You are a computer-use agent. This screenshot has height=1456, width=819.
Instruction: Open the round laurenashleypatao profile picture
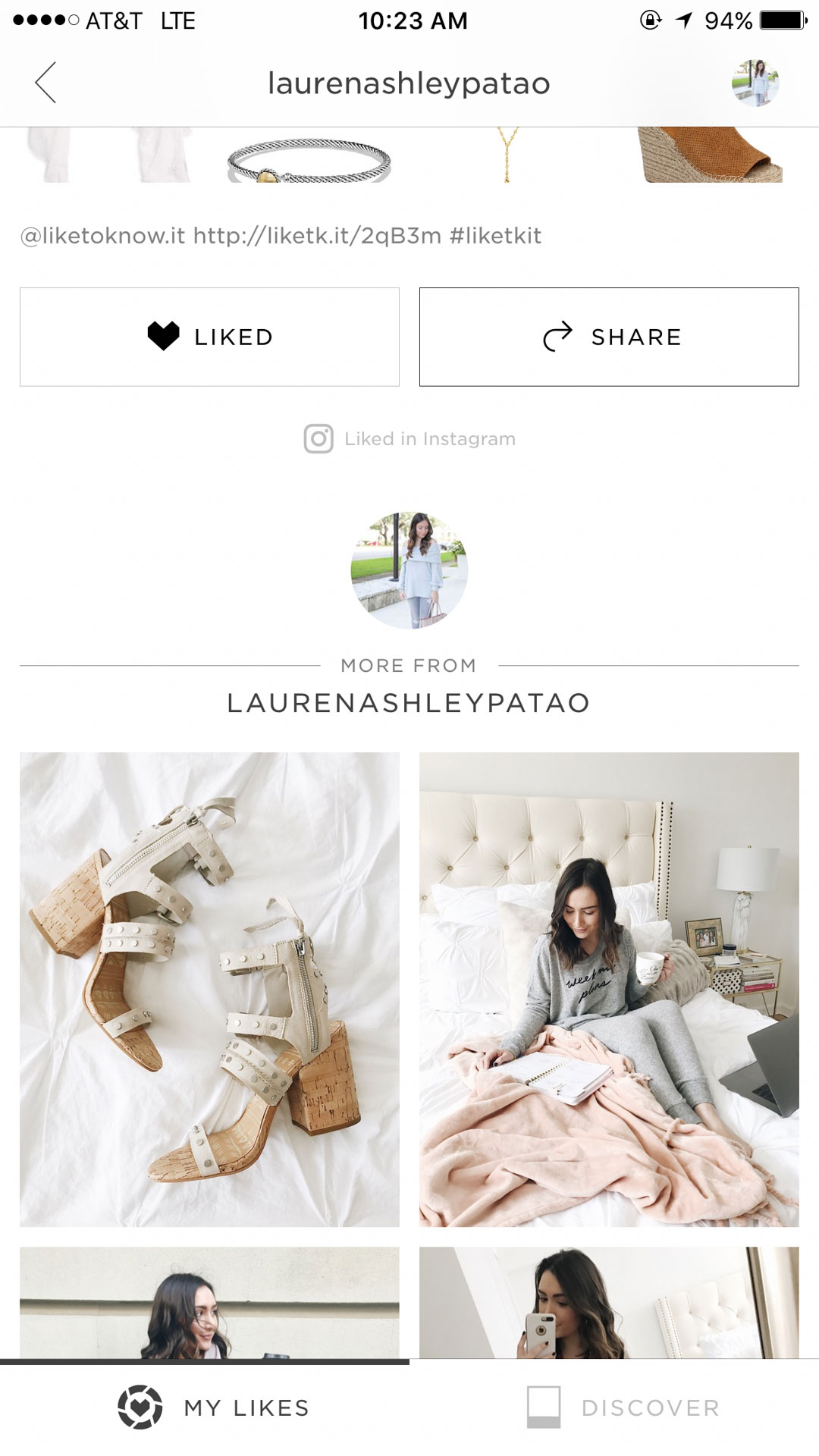409,570
